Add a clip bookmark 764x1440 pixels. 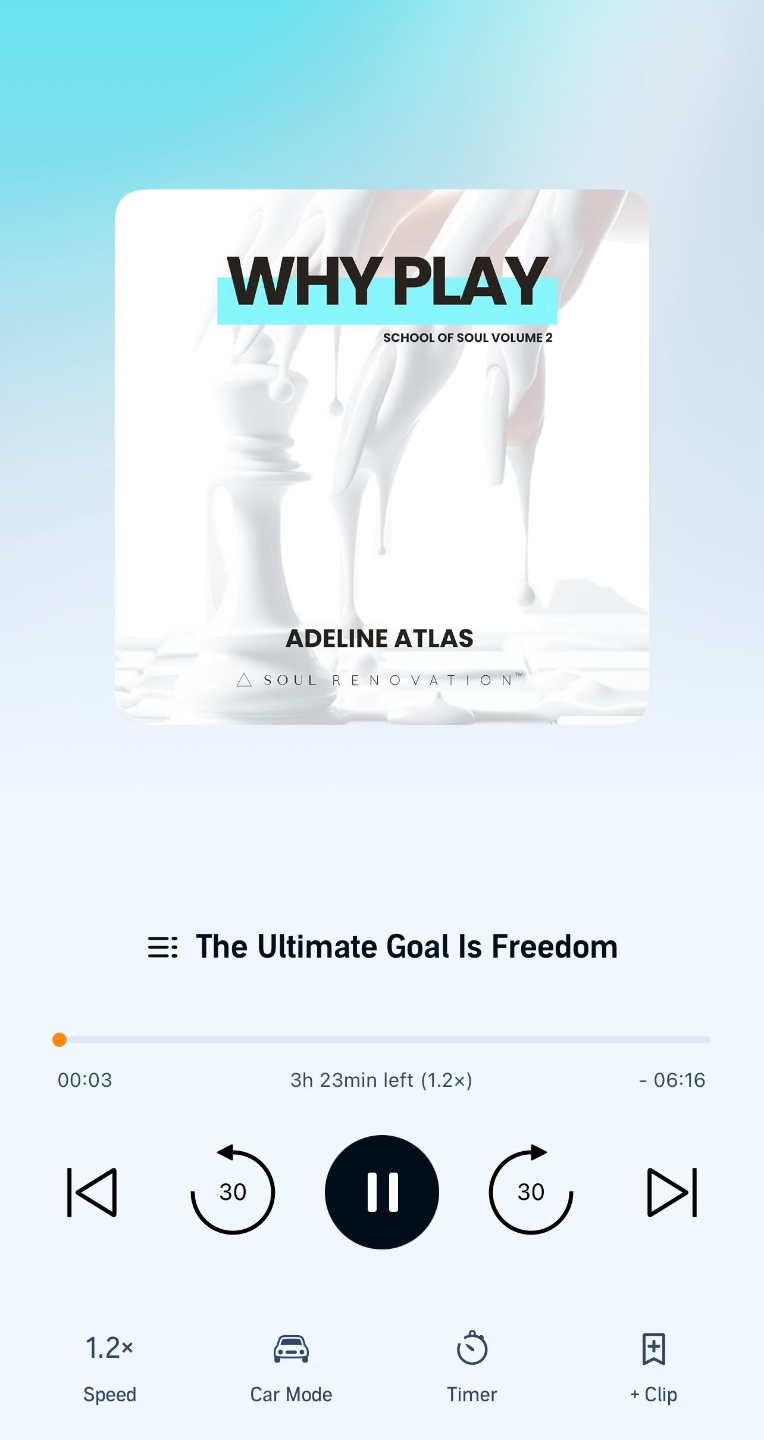click(x=653, y=1367)
